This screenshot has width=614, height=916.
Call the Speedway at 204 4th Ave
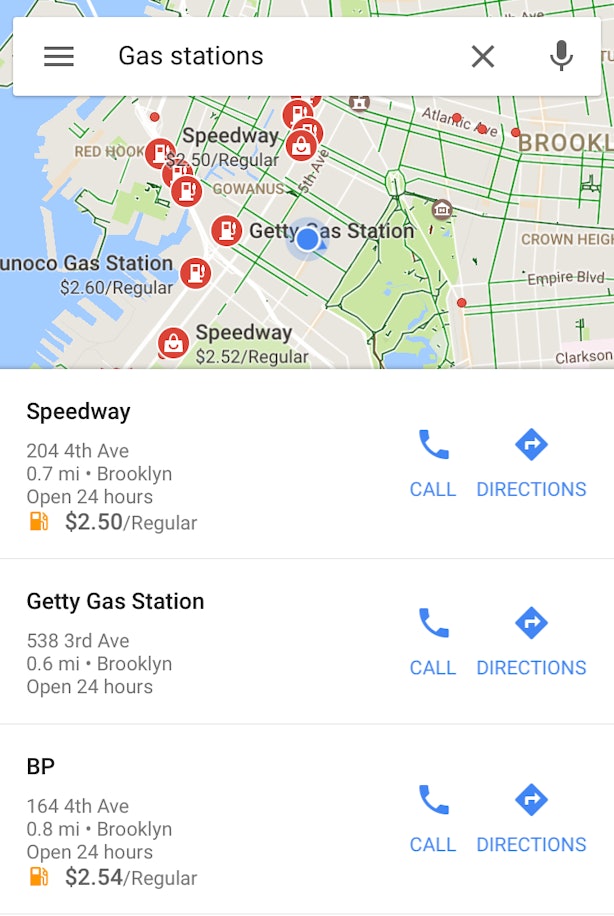tap(432, 460)
